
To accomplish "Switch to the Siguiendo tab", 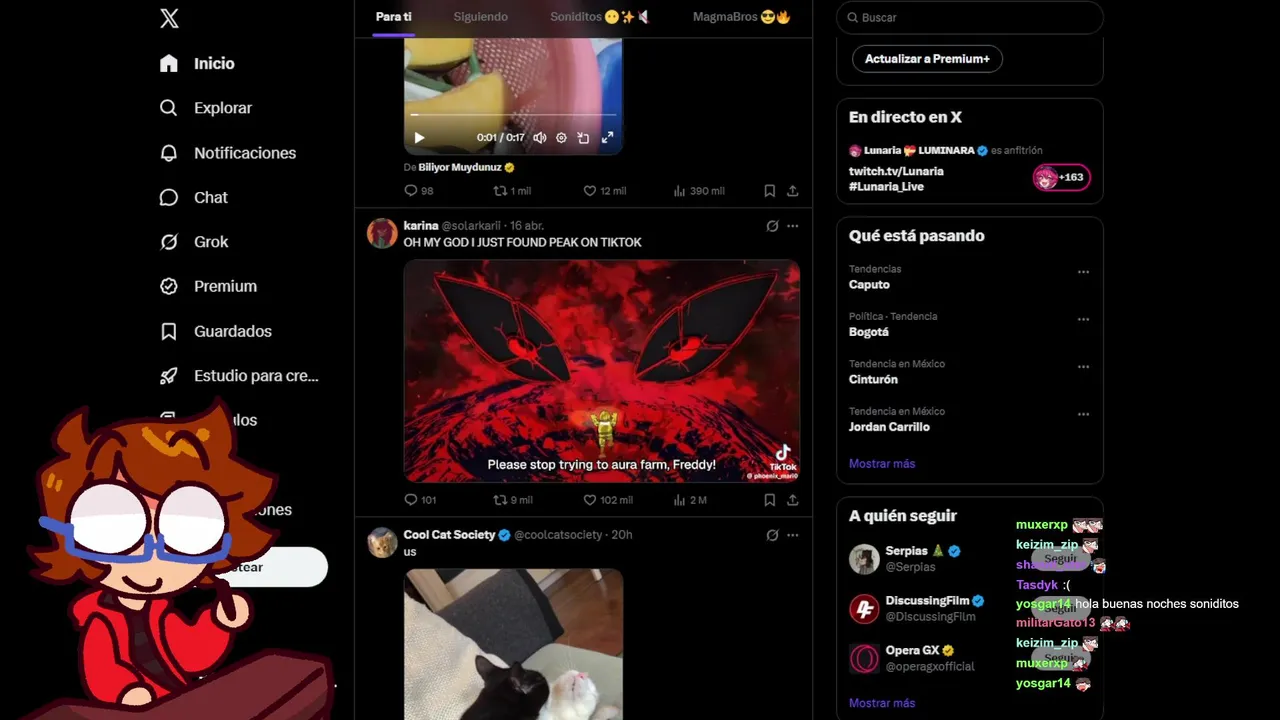I will point(480,17).
